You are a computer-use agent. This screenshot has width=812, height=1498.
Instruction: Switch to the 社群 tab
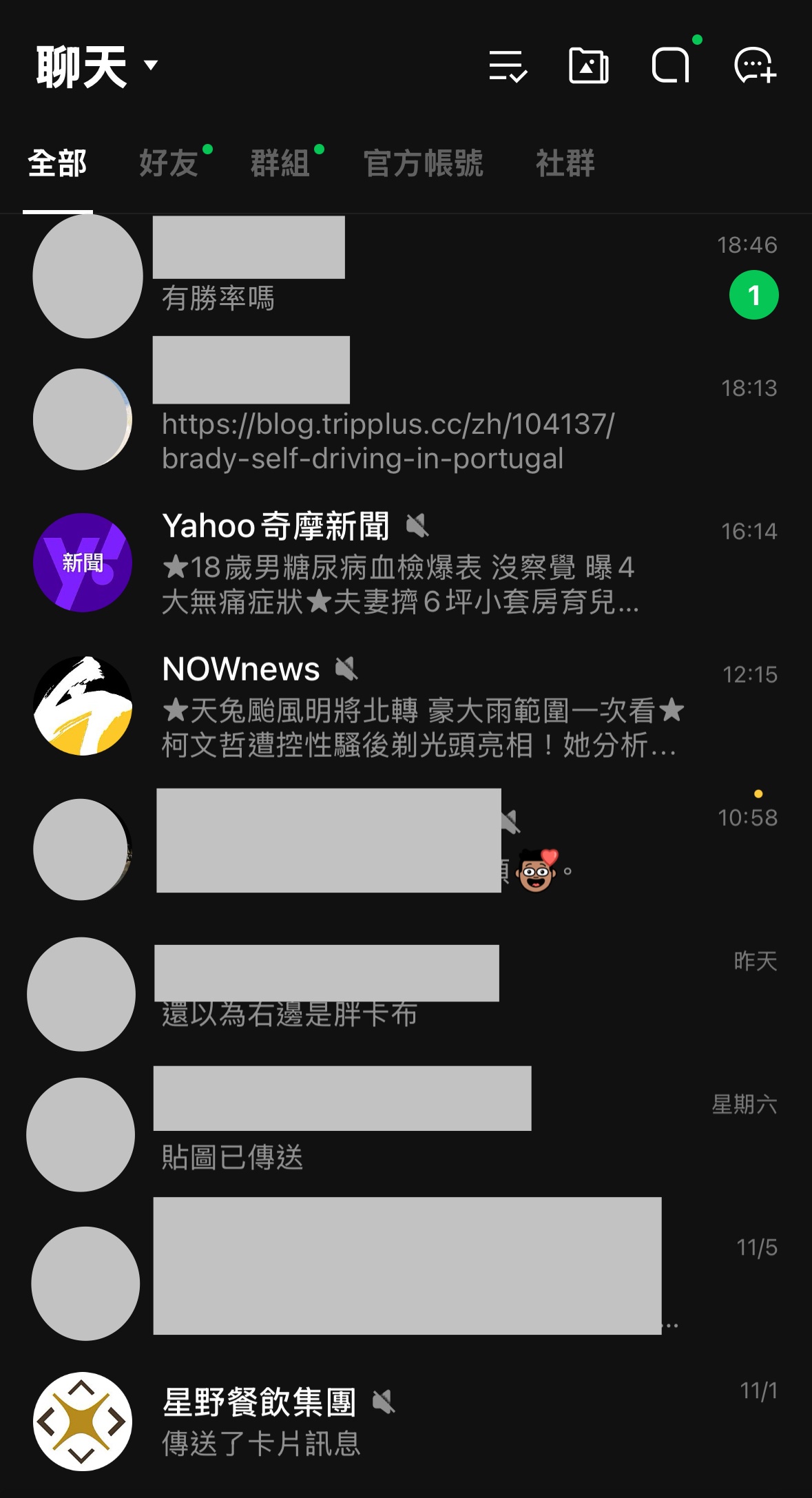565,164
